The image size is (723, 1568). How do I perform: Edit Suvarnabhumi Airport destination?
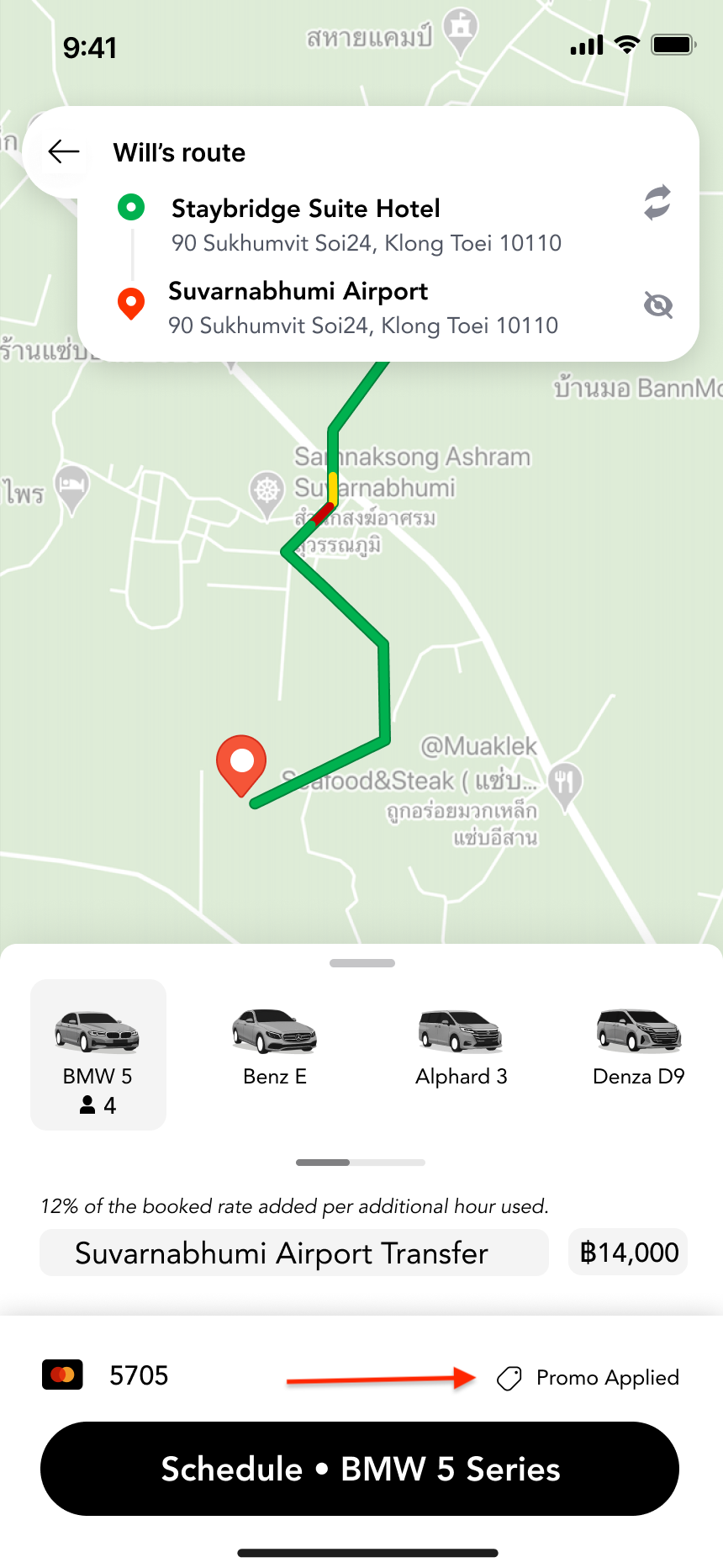coord(363,307)
